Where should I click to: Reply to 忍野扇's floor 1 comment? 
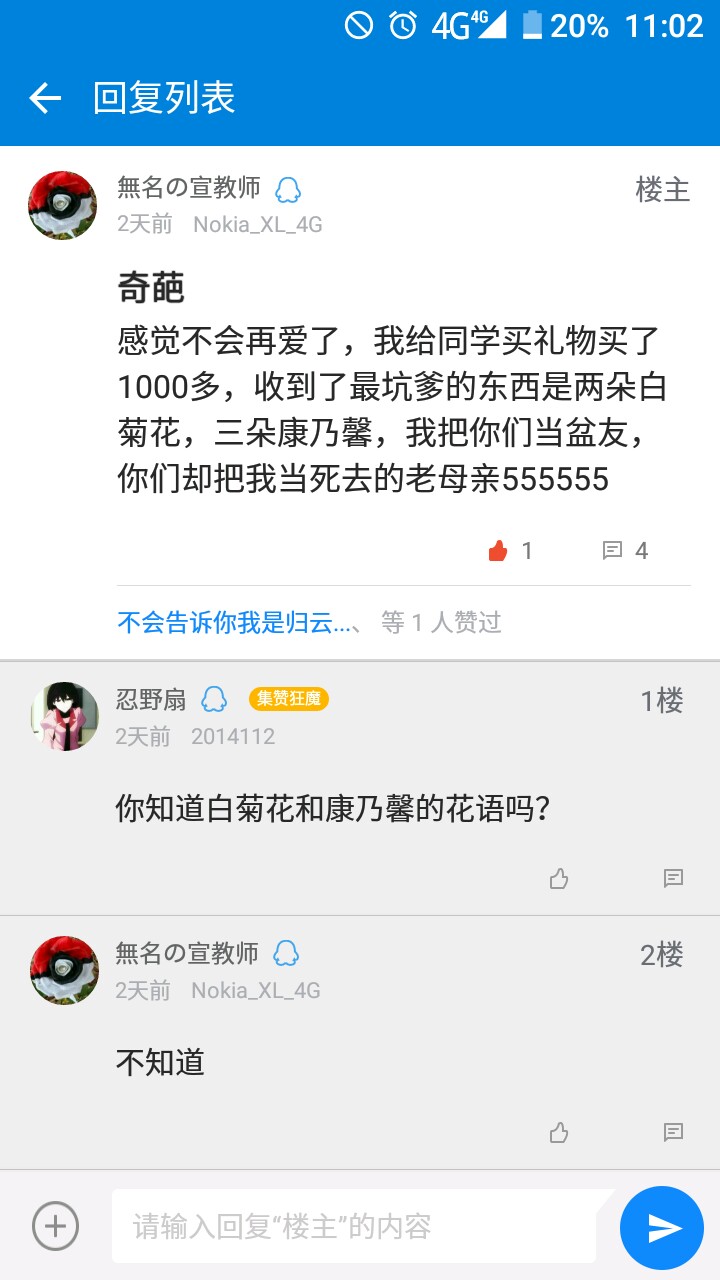(x=673, y=878)
